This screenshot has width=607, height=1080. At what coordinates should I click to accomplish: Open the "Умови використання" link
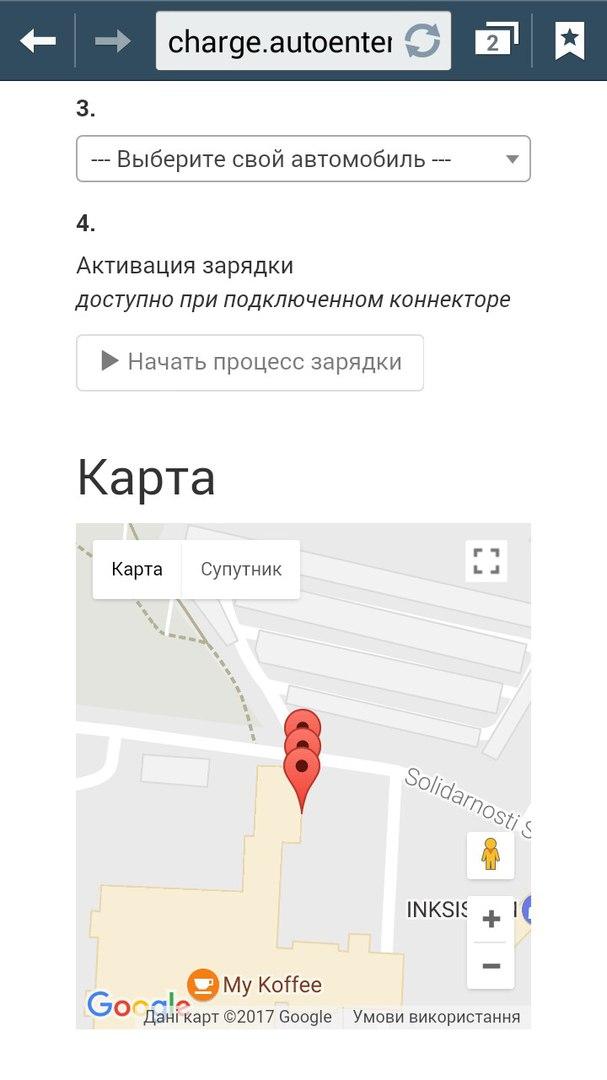click(x=436, y=1017)
